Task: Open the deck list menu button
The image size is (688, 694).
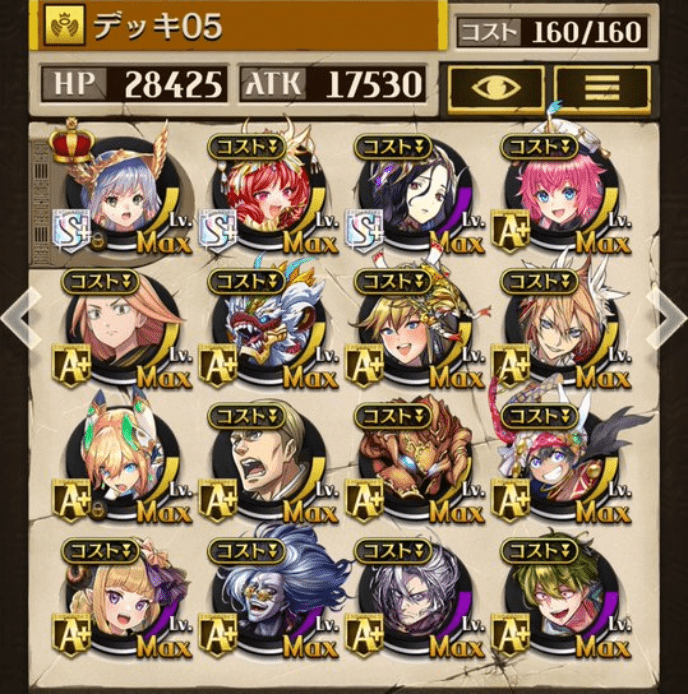Action: (602, 88)
